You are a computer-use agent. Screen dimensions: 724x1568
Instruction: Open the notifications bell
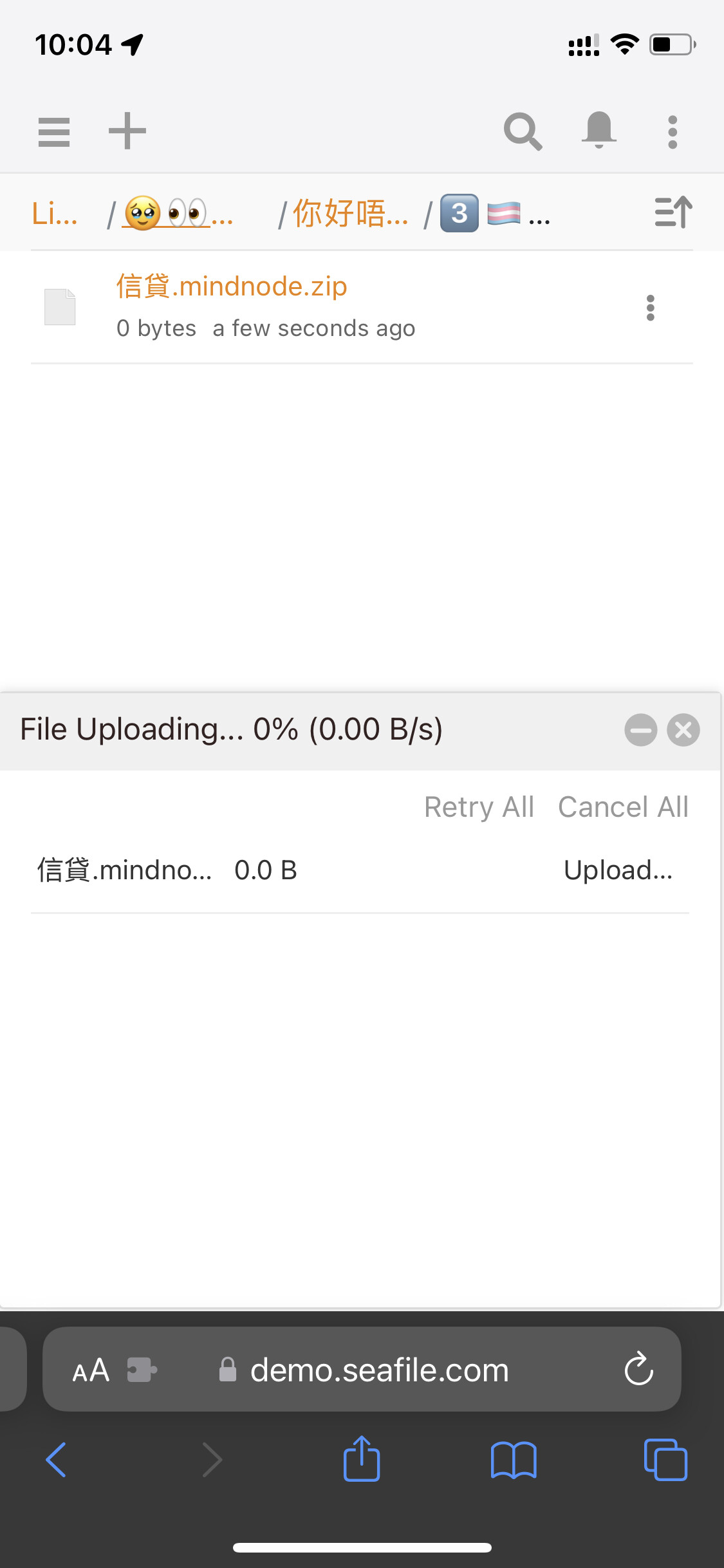pyautogui.click(x=599, y=130)
